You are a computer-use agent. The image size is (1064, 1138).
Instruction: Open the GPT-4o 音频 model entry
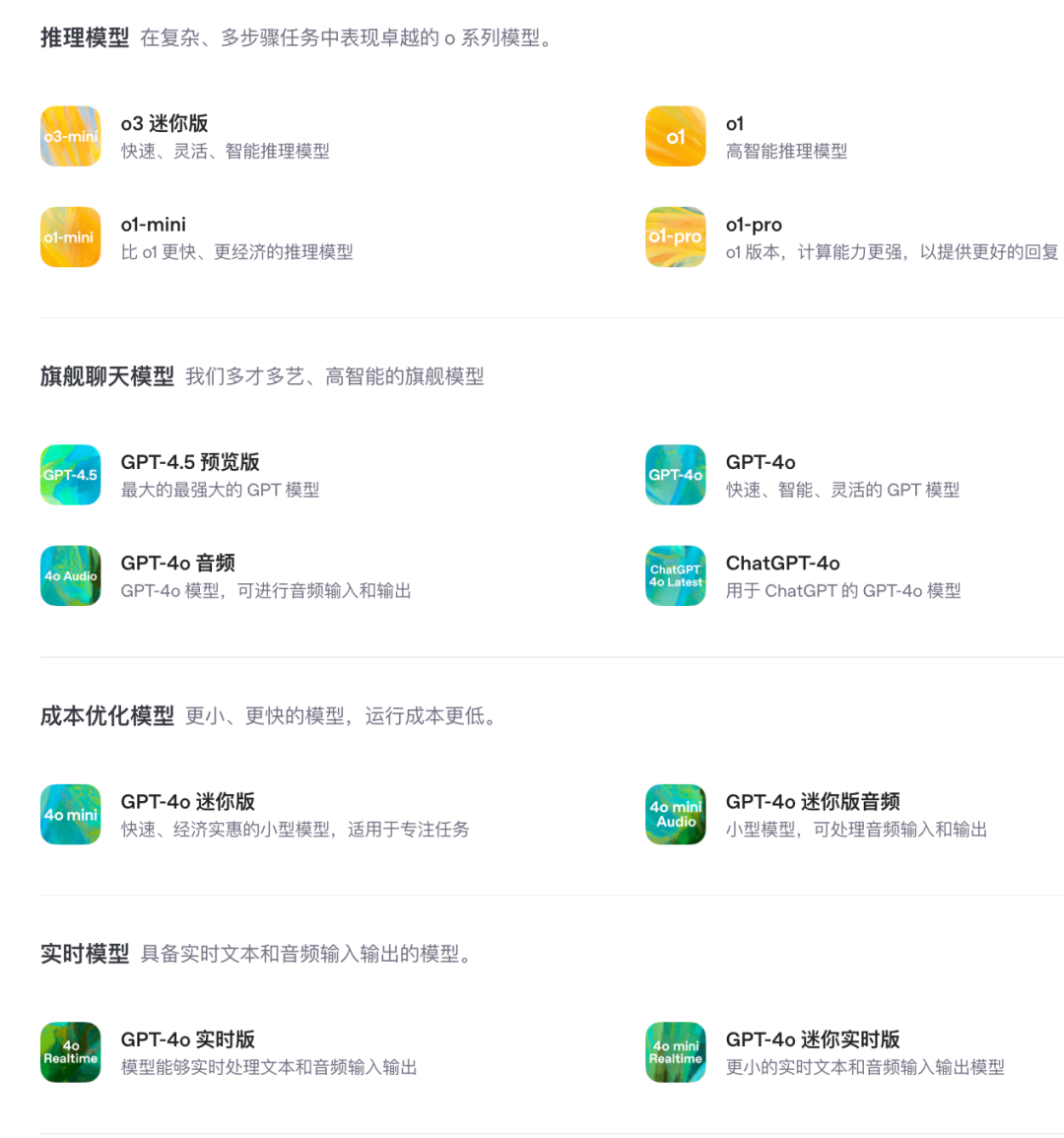coord(176,563)
